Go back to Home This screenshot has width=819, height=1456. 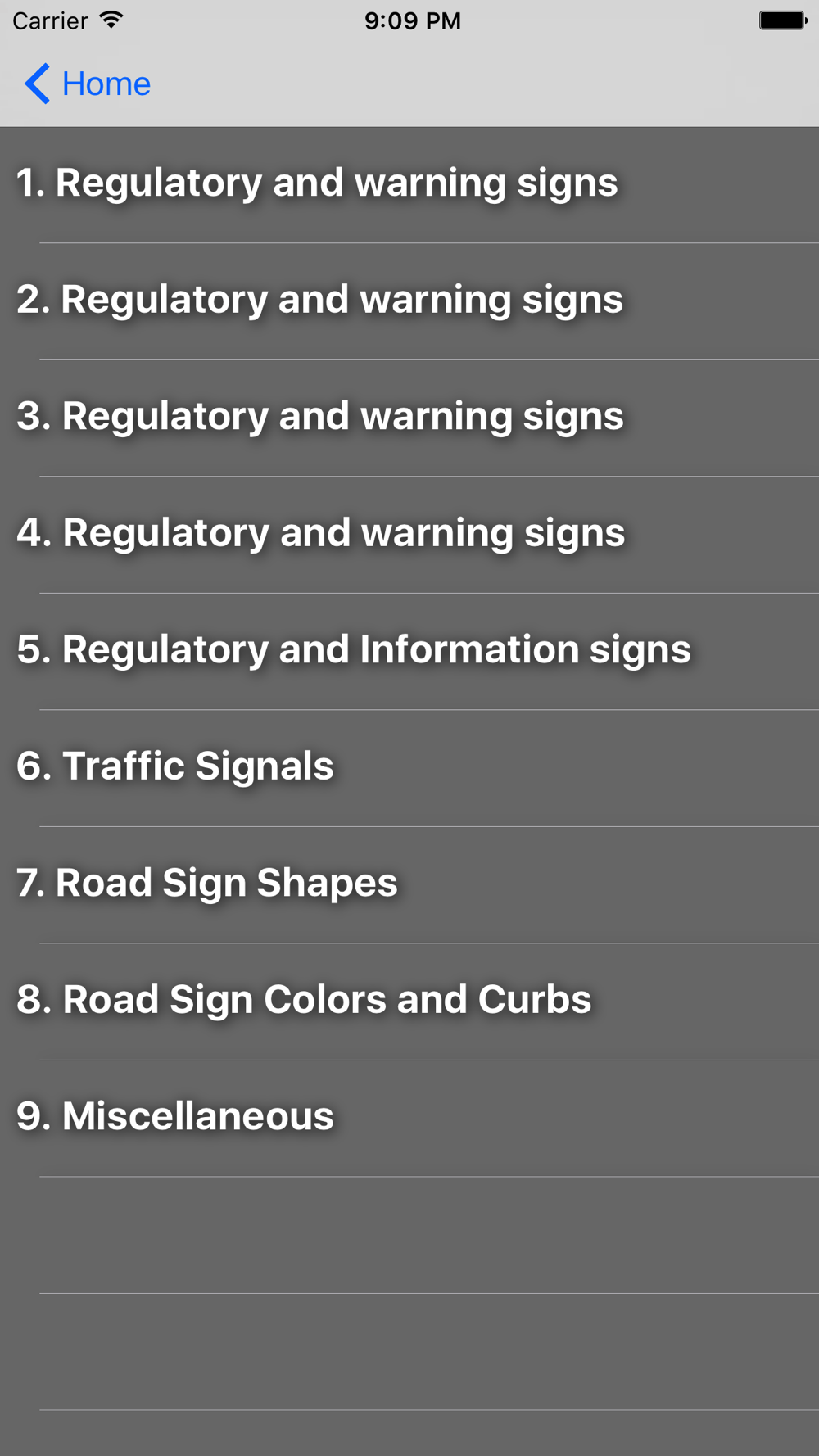88,84
